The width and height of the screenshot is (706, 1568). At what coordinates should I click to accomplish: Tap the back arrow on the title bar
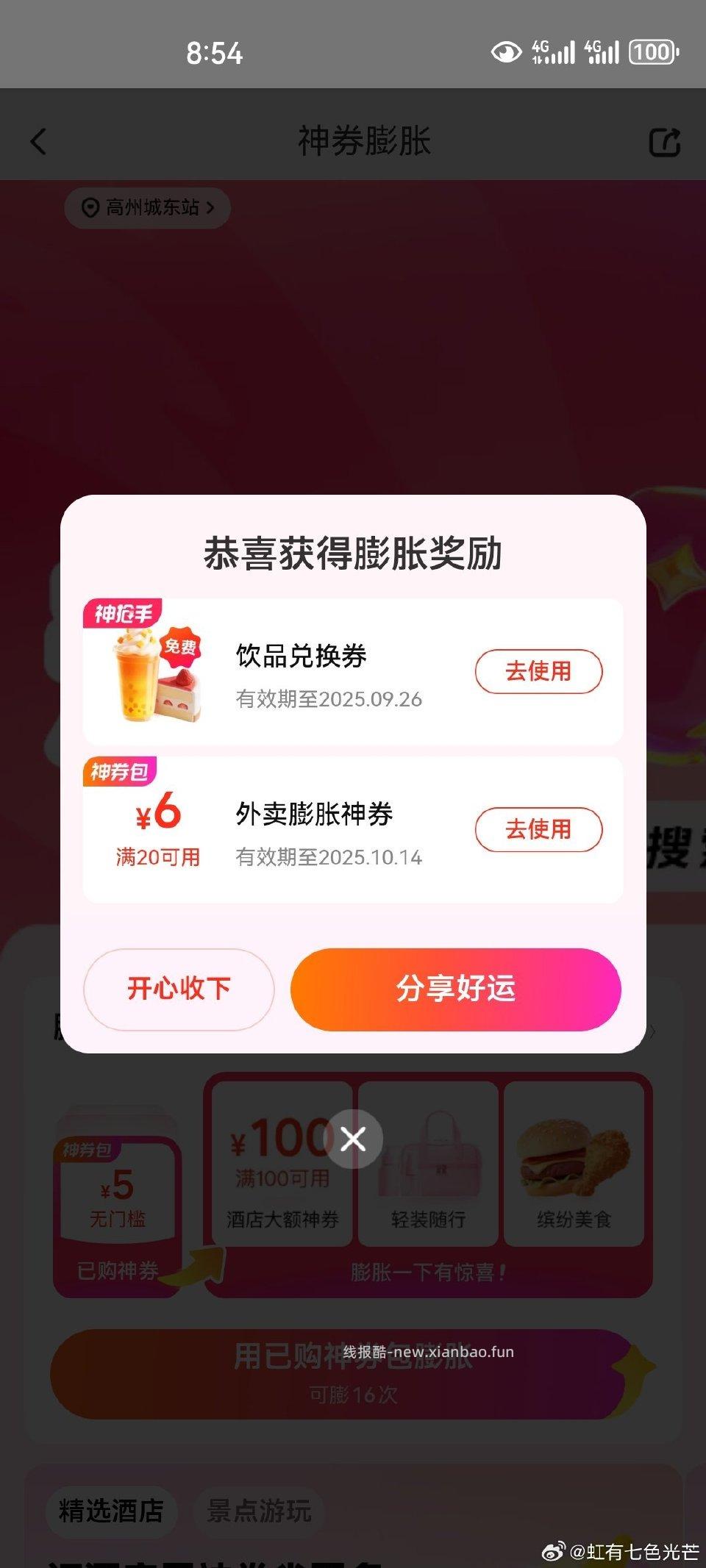tap(40, 142)
